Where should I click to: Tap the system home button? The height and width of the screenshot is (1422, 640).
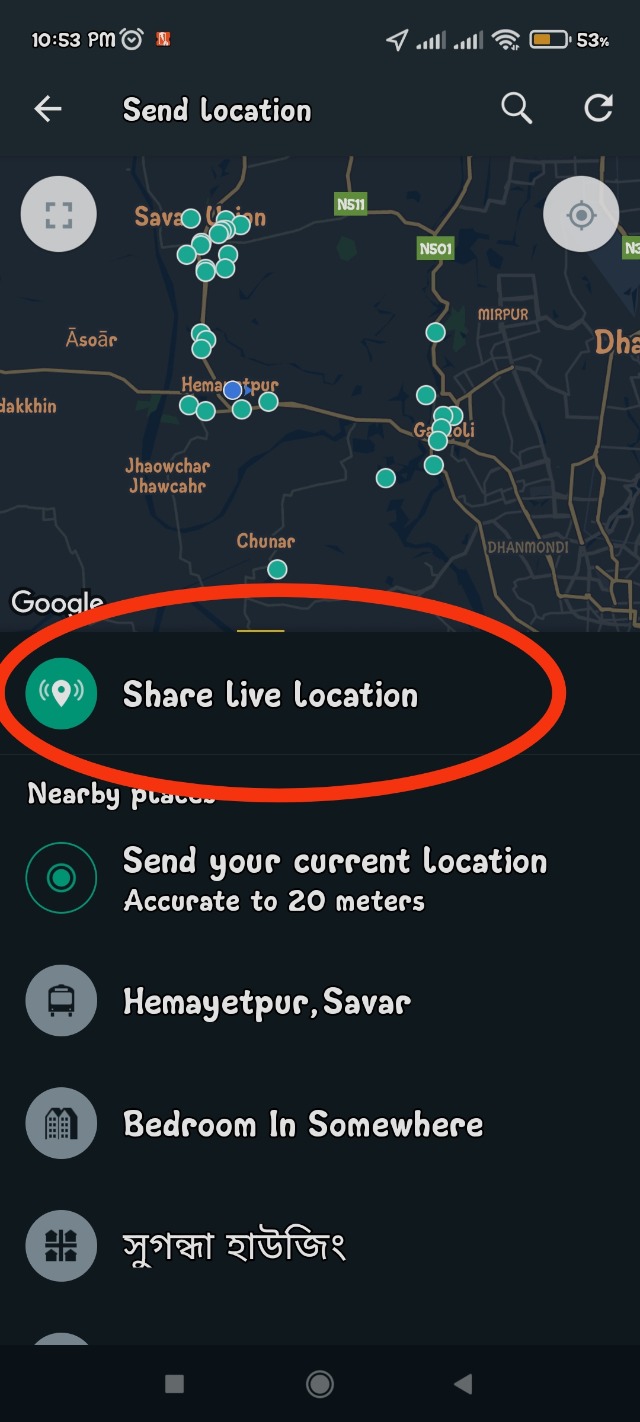[x=320, y=1383]
